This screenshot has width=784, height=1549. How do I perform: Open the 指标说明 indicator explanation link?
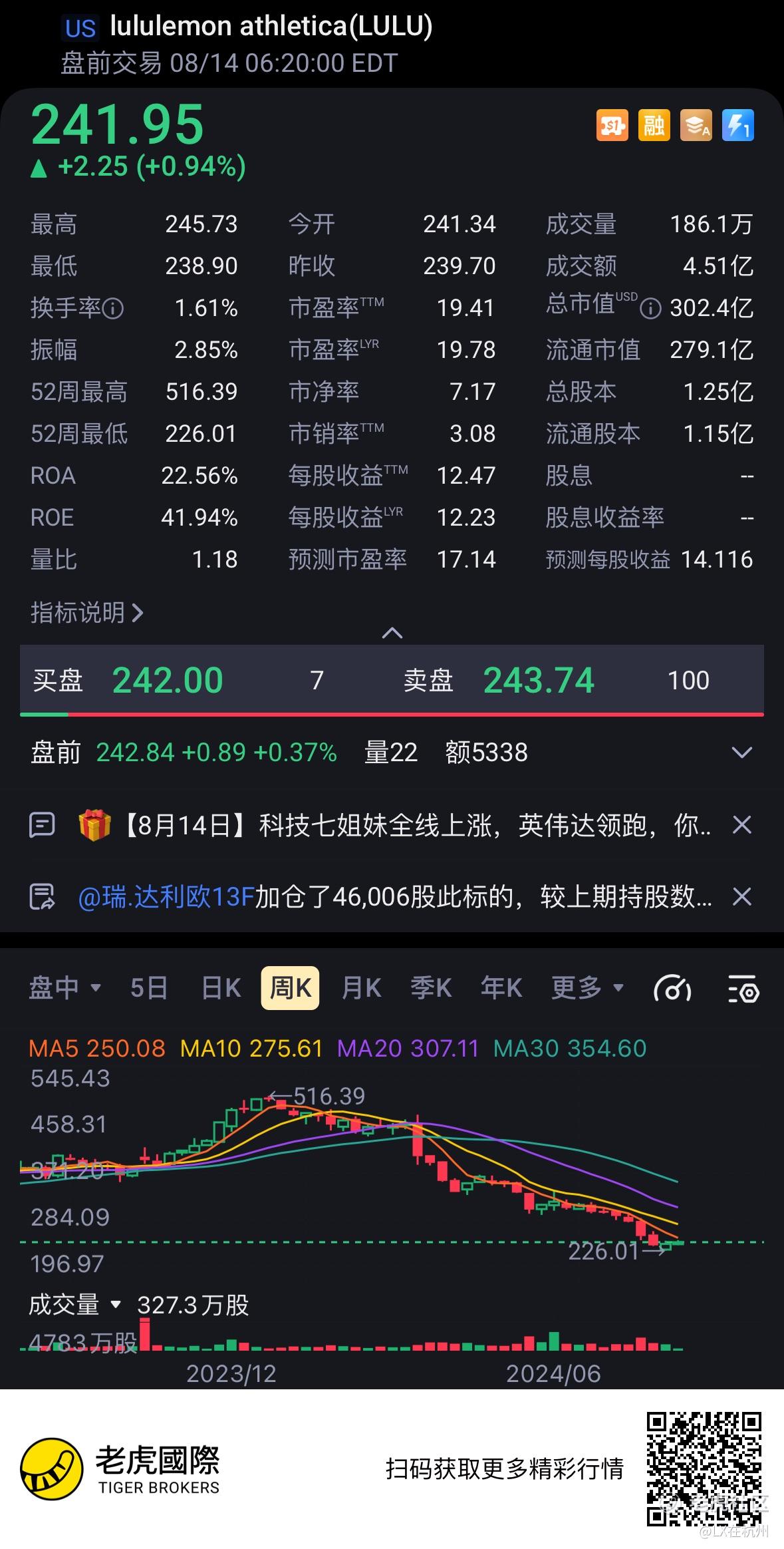tap(86, 612)
